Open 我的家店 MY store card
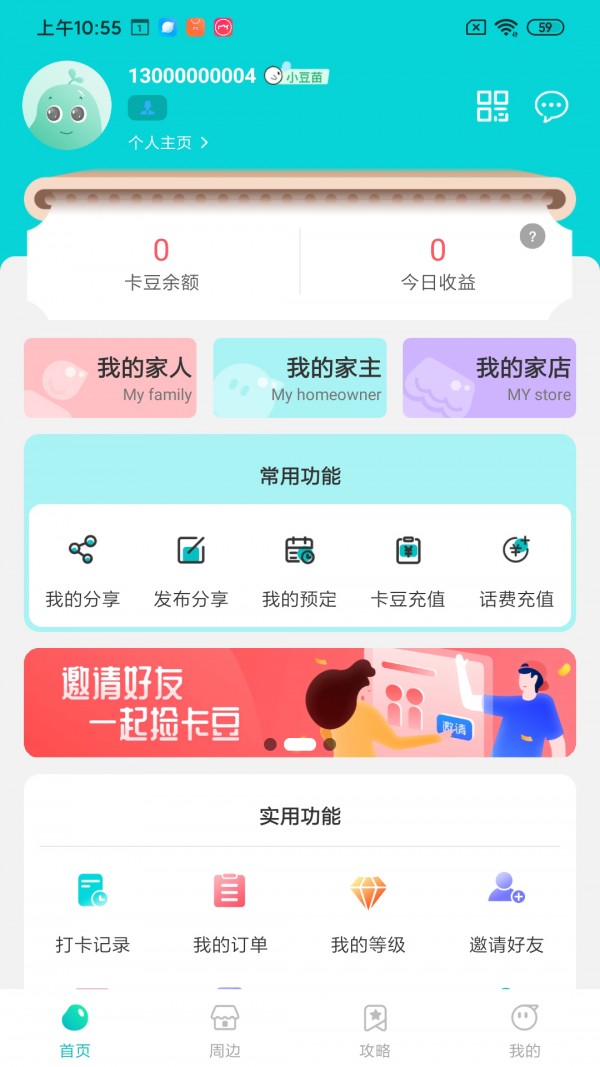 tap(489, 378)
